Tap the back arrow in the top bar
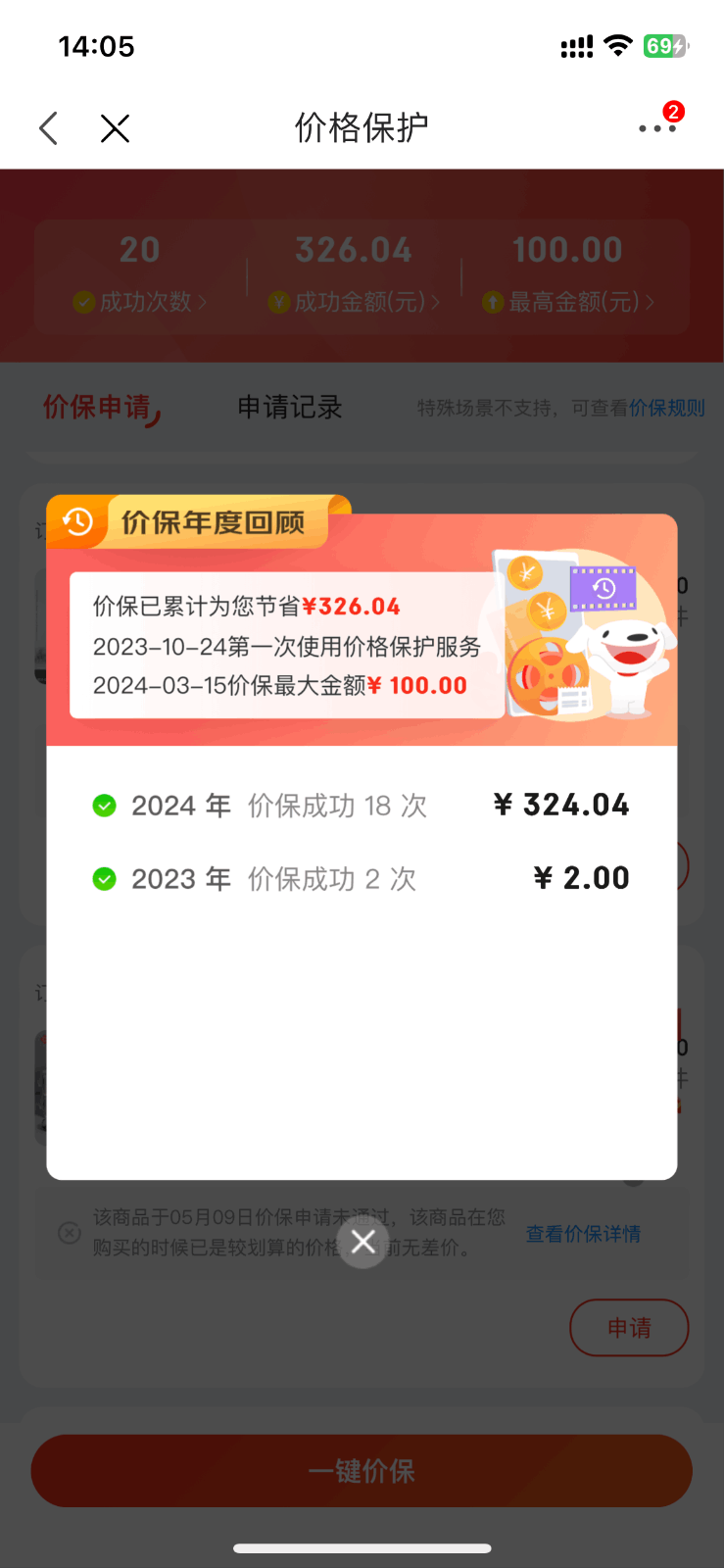Image resolution: width=724 pixels, height=1568 pixels. click(47, 127)
